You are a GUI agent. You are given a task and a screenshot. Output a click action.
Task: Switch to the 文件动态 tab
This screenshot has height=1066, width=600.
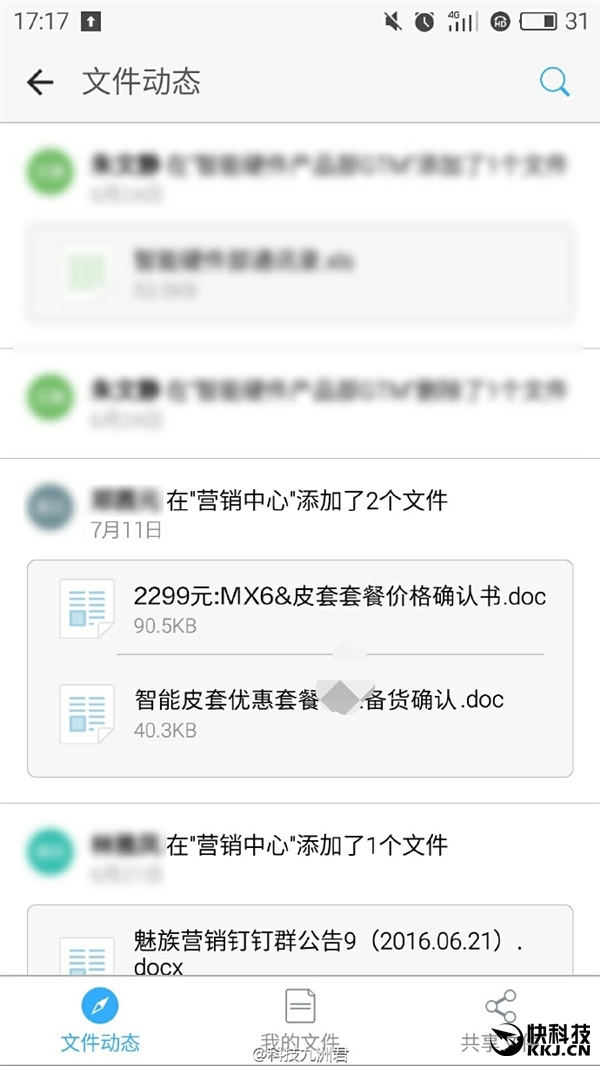click(100, 1021)
